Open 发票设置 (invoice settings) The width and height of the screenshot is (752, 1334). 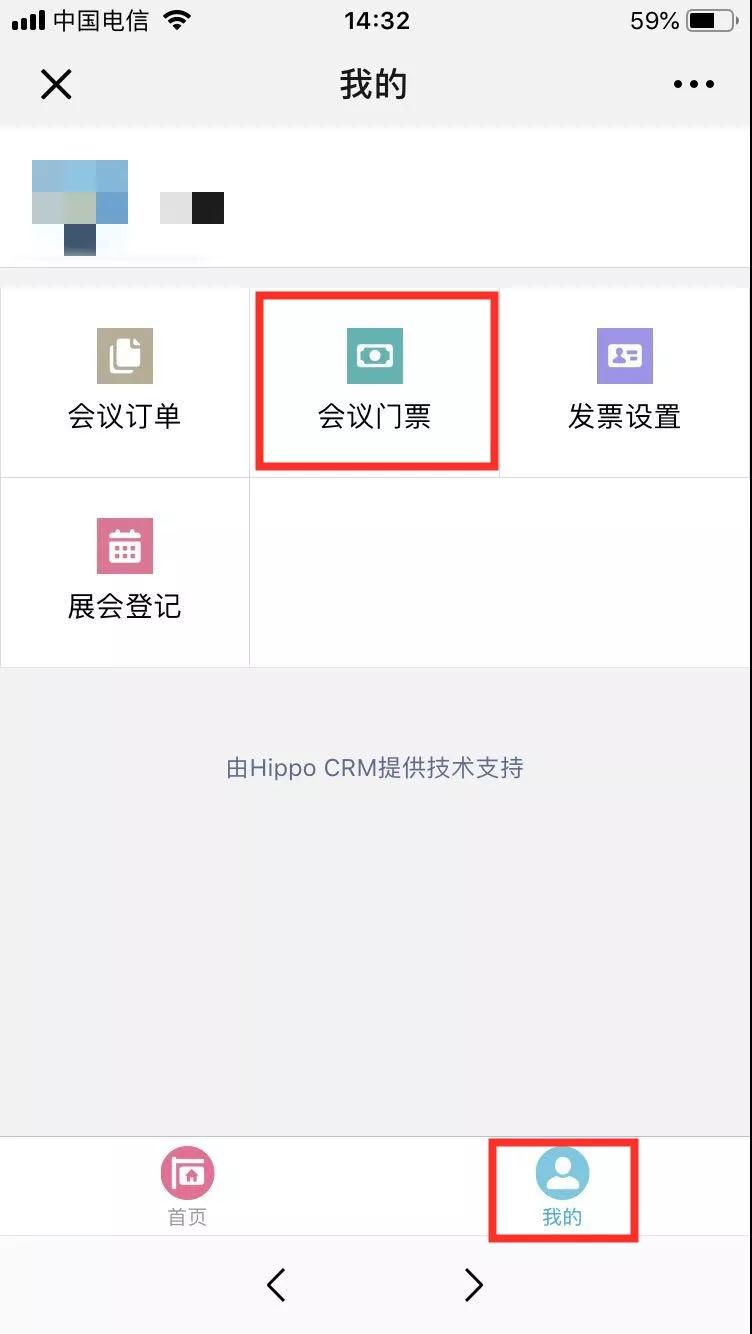coord(625,382)
